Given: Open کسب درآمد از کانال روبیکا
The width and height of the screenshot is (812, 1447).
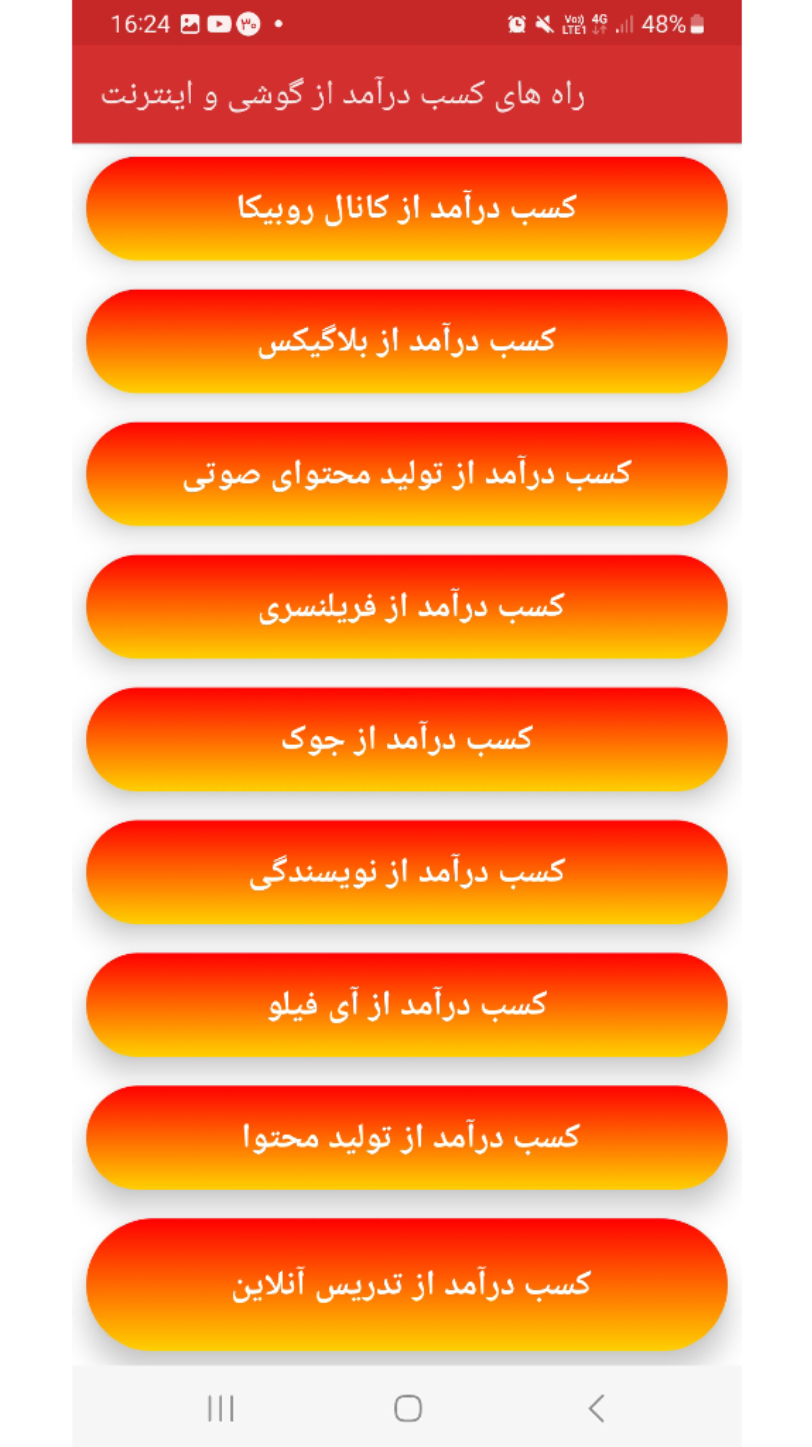Looking at the screenshot, I should (406, 208).
